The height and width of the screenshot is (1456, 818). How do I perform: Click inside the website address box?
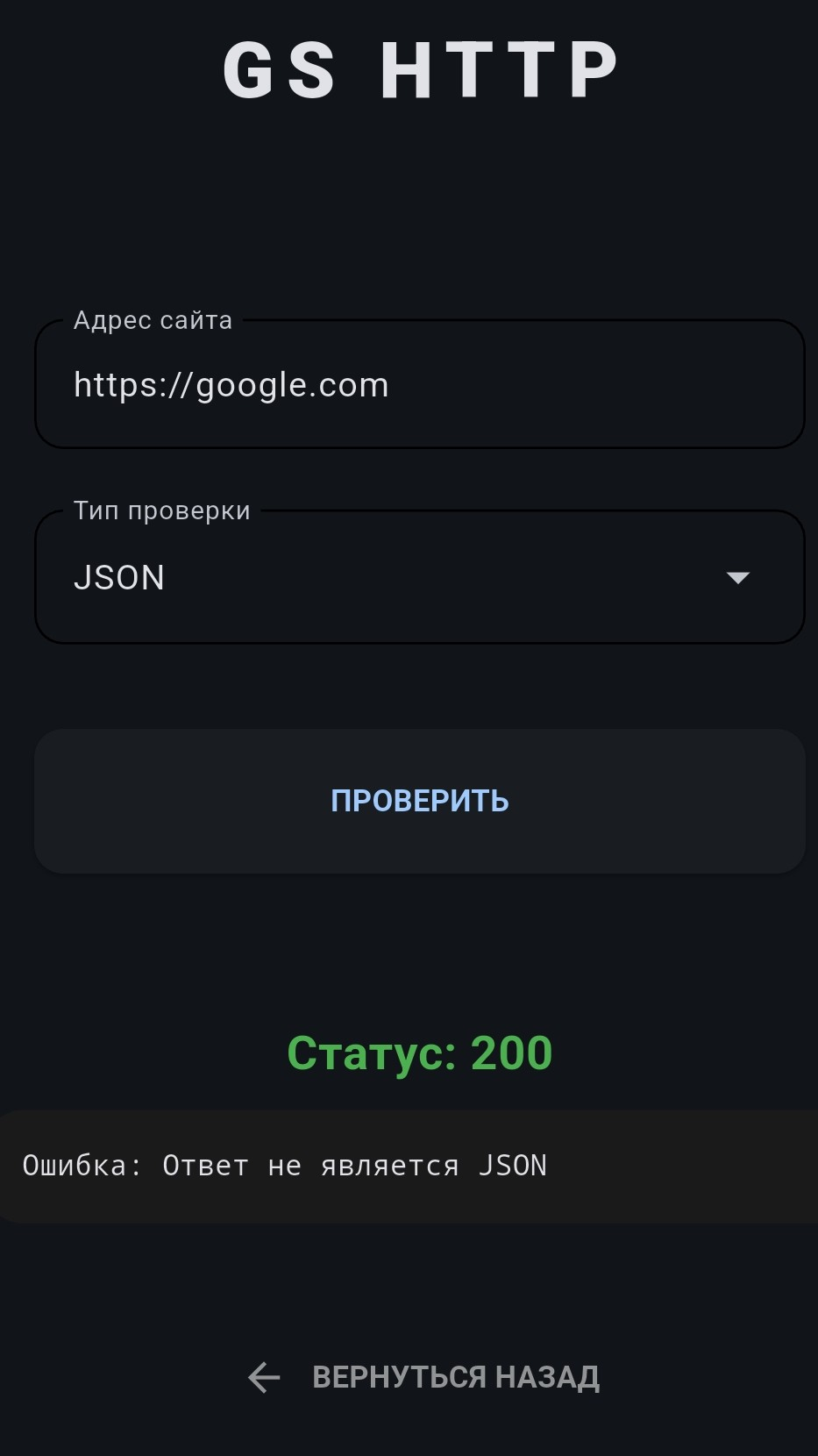coord(419,384)
